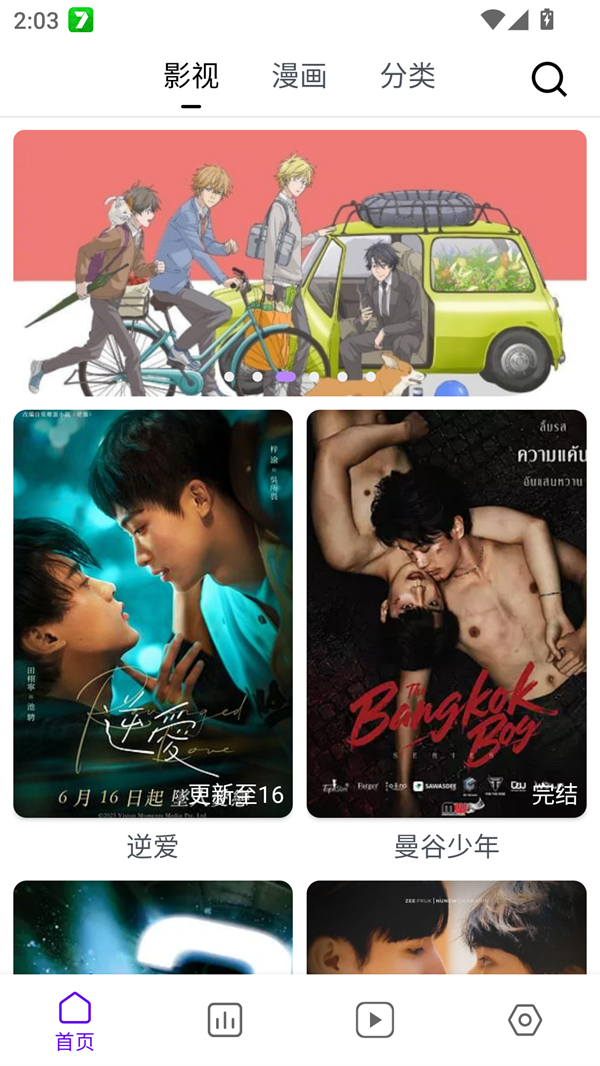Open the hexagon settings tab
Viewport: 600px width, 1066px height.
click(525, 1020)
